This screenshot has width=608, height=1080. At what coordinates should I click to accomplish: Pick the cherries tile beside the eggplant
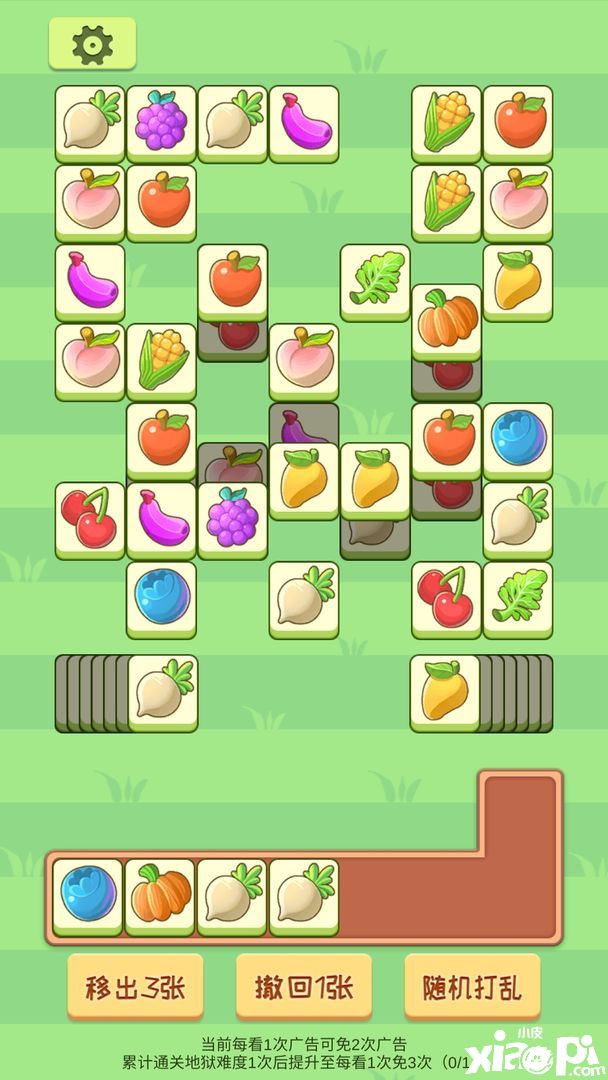click(89, 517)
